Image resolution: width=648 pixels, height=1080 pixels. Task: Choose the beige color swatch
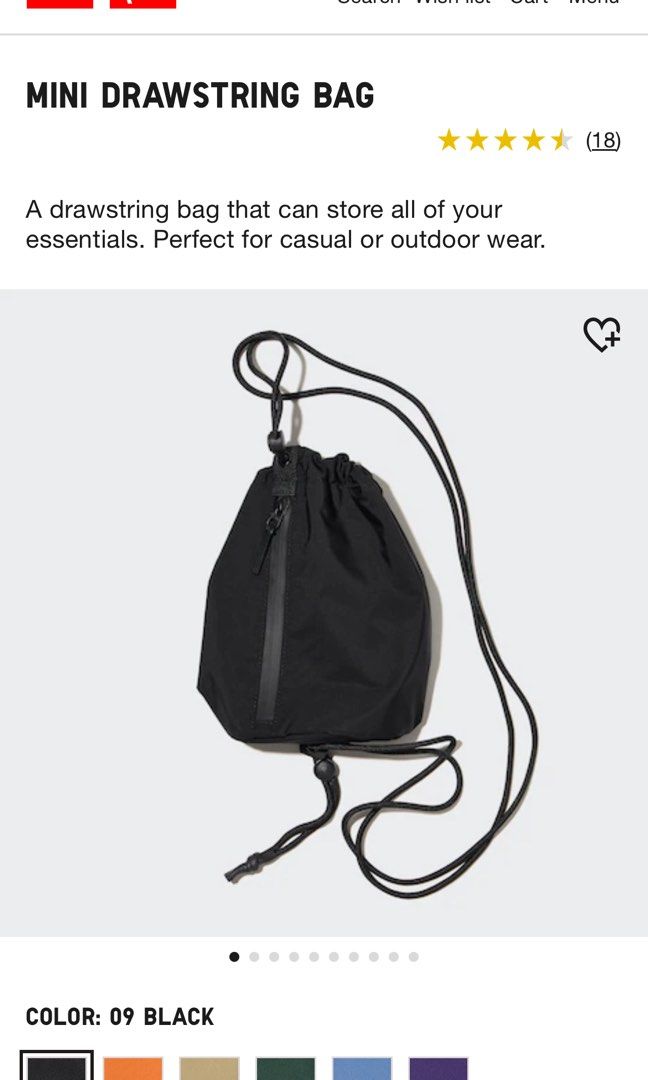point(209,1068)
